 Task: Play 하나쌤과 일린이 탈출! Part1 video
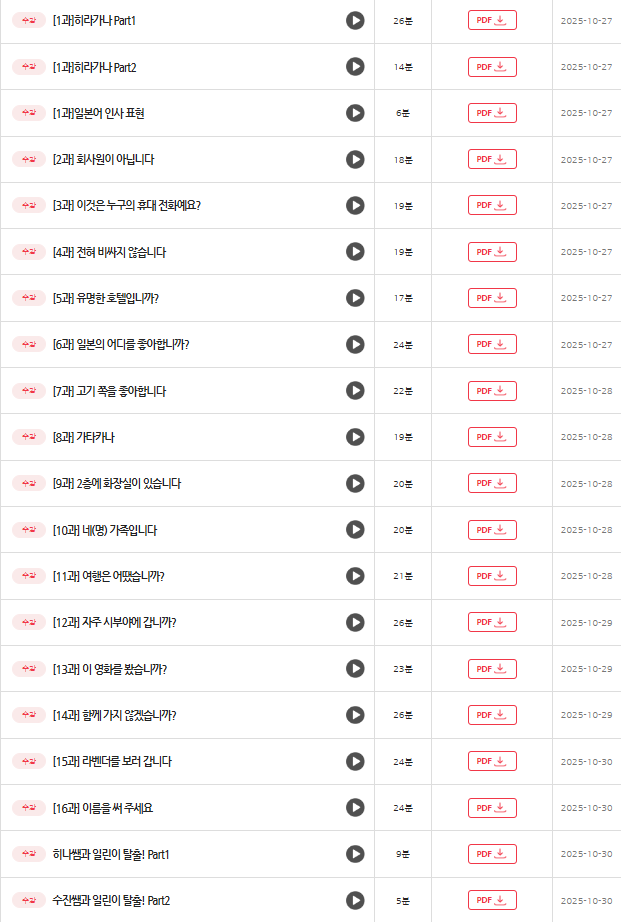pos(355,854)
